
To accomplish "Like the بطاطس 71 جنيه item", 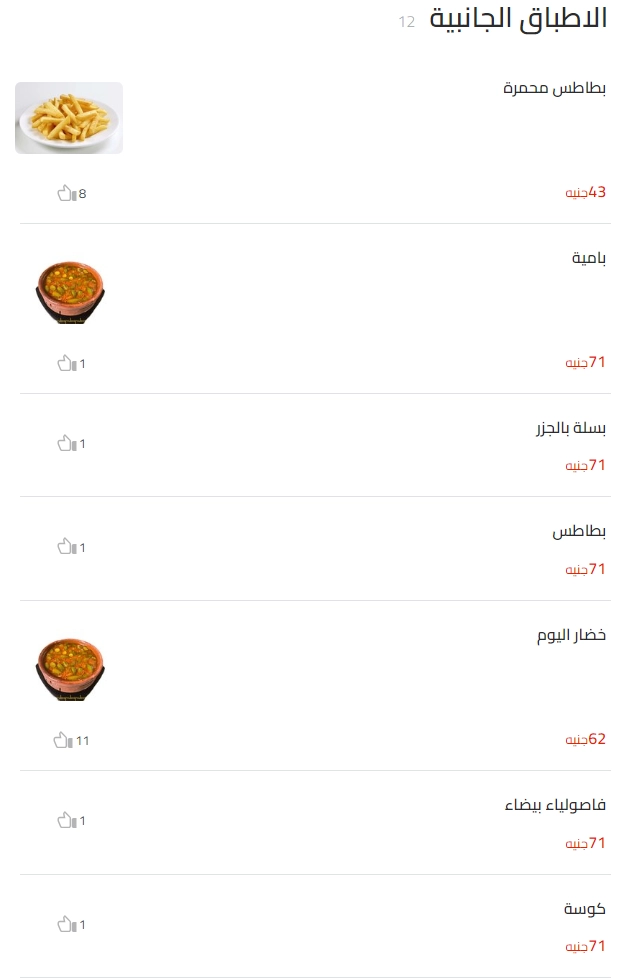I will 66,547.
